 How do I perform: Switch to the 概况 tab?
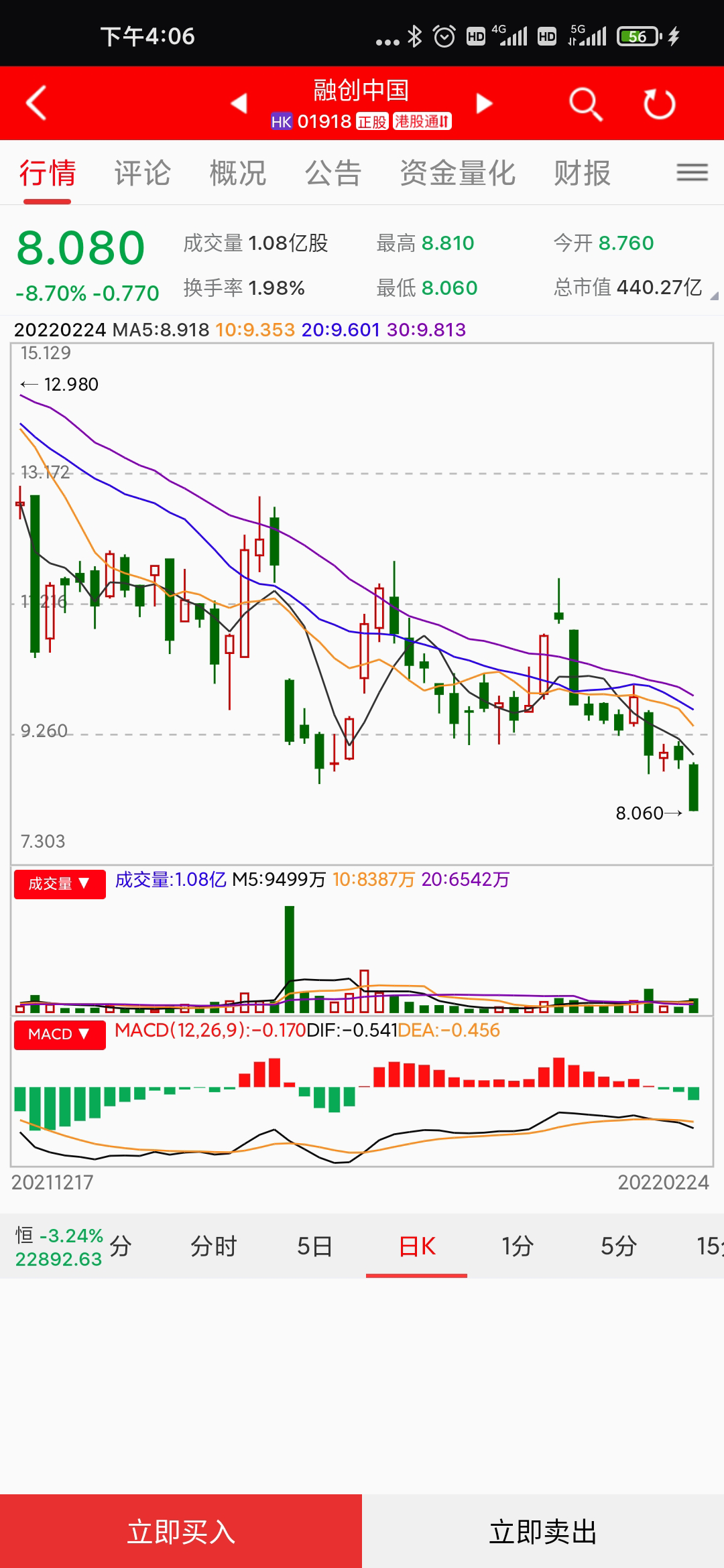coord(238,174)
